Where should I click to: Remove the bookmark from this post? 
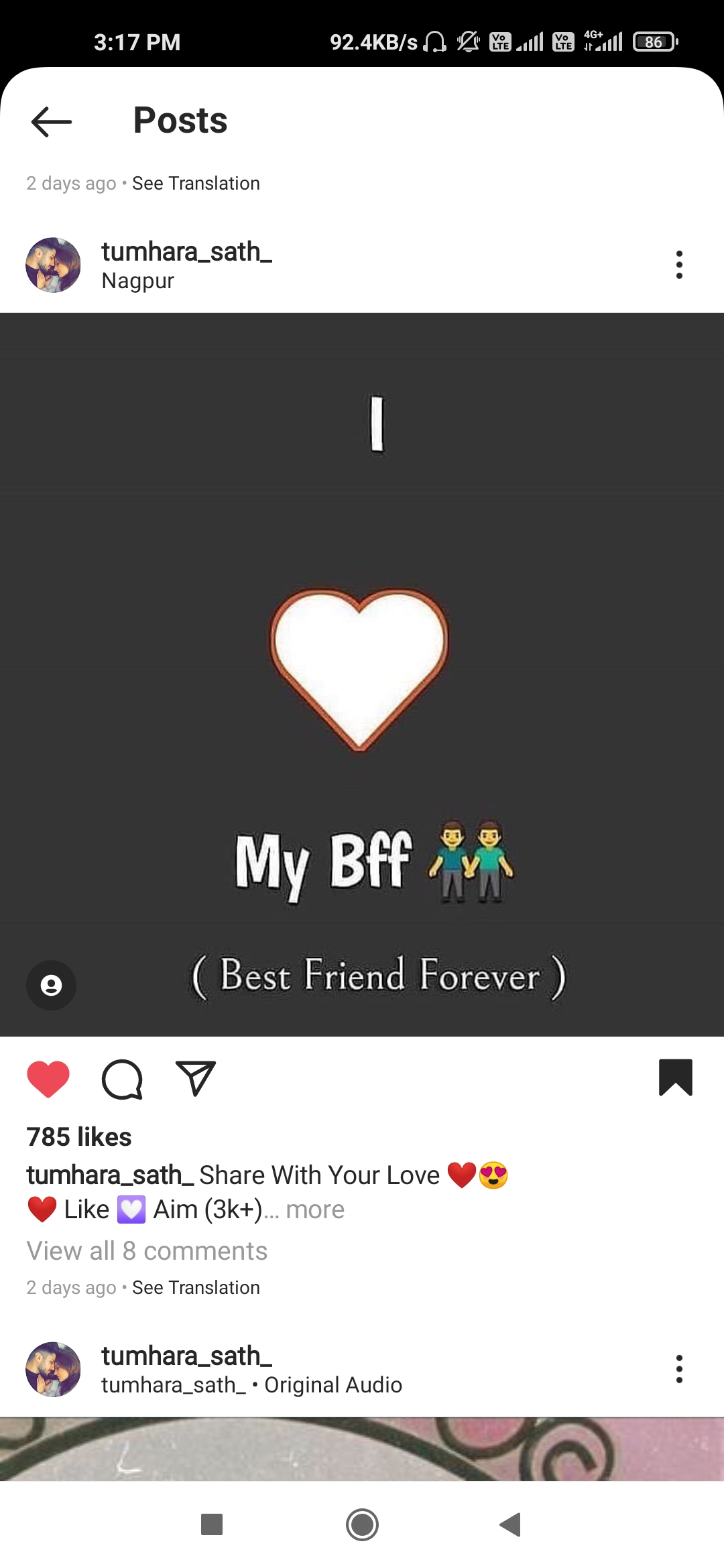[675, 1077]
